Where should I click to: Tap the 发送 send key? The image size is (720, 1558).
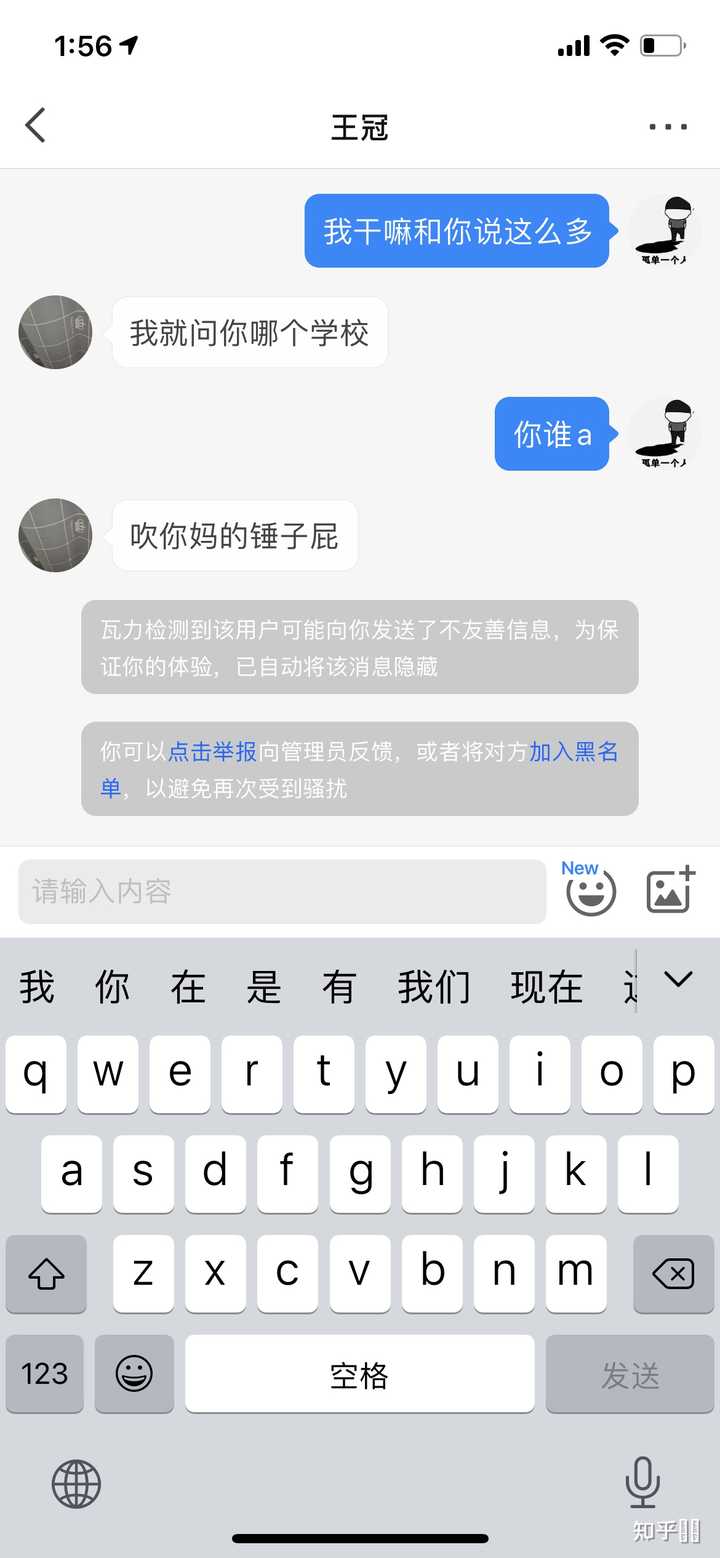click(x=630, y=1375)
